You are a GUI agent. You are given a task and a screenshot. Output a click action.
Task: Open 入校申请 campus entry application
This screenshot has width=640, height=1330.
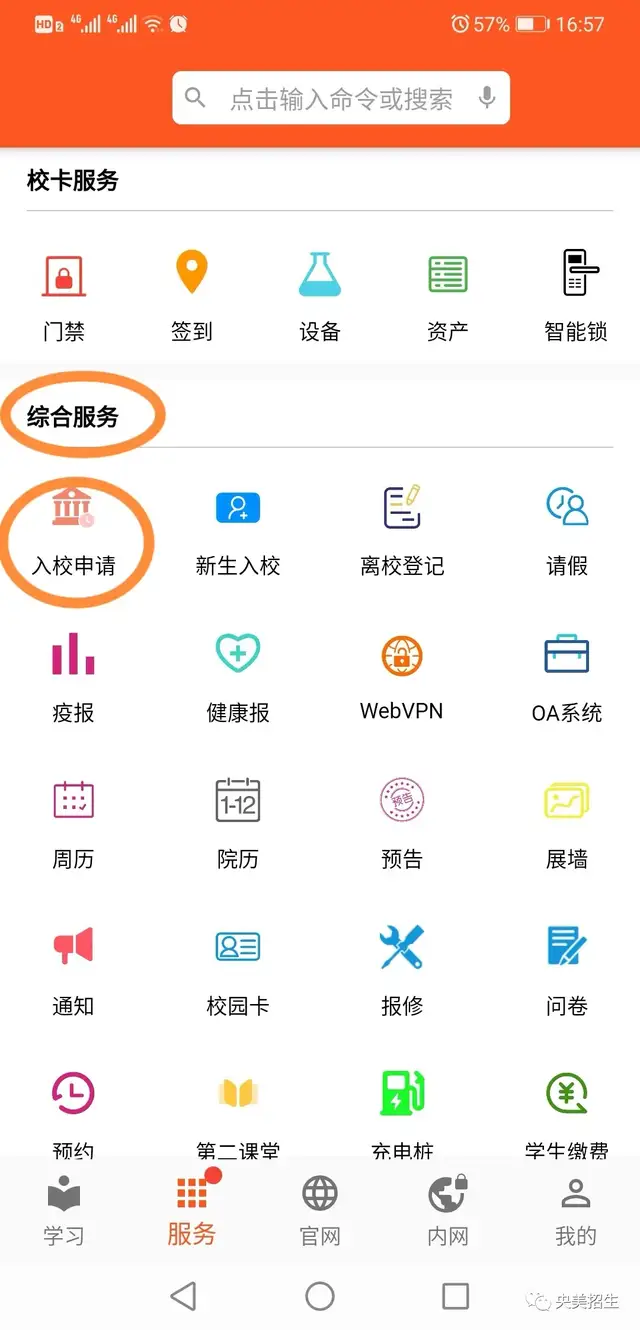pyautogui.click(x=73, y=530)
